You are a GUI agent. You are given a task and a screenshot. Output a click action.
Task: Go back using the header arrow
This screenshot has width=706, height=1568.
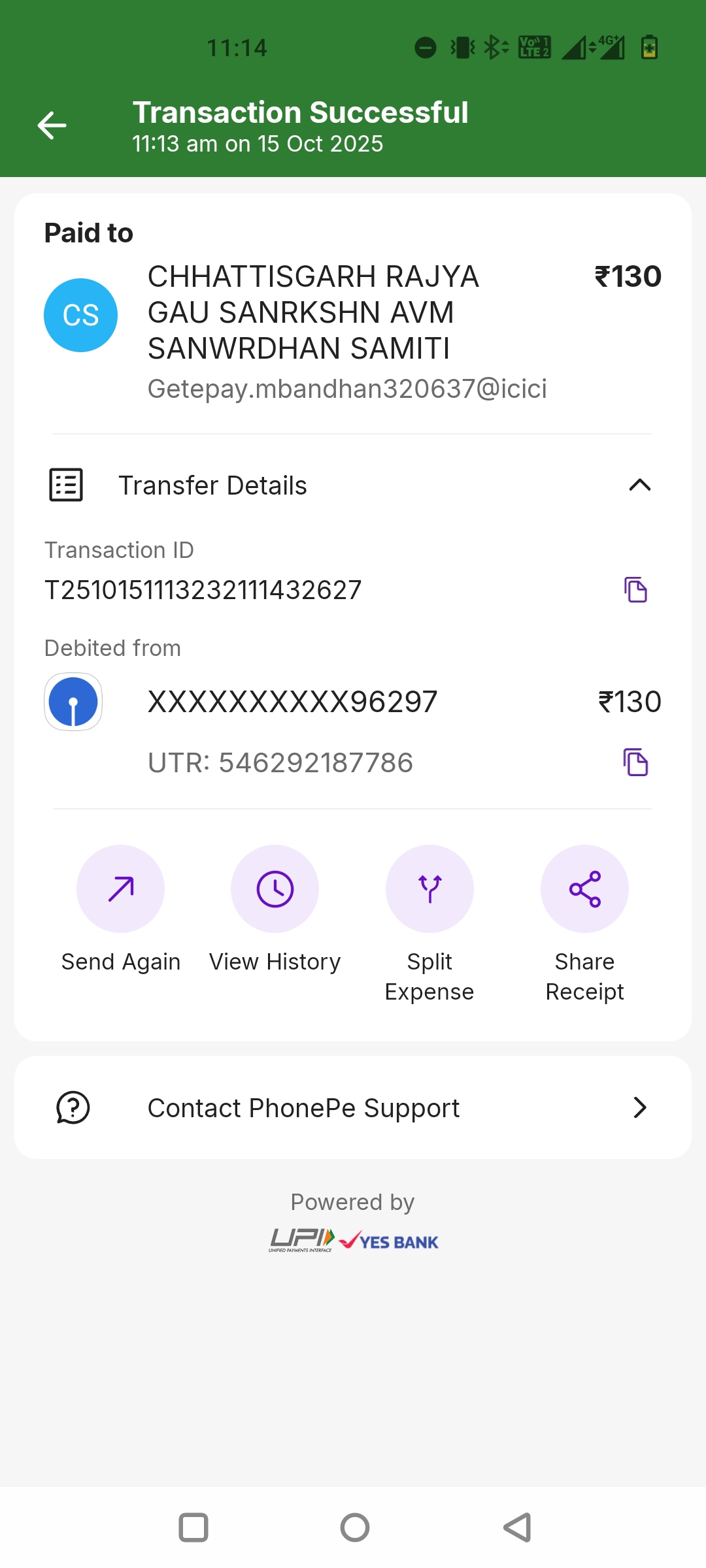coord(52,125)
